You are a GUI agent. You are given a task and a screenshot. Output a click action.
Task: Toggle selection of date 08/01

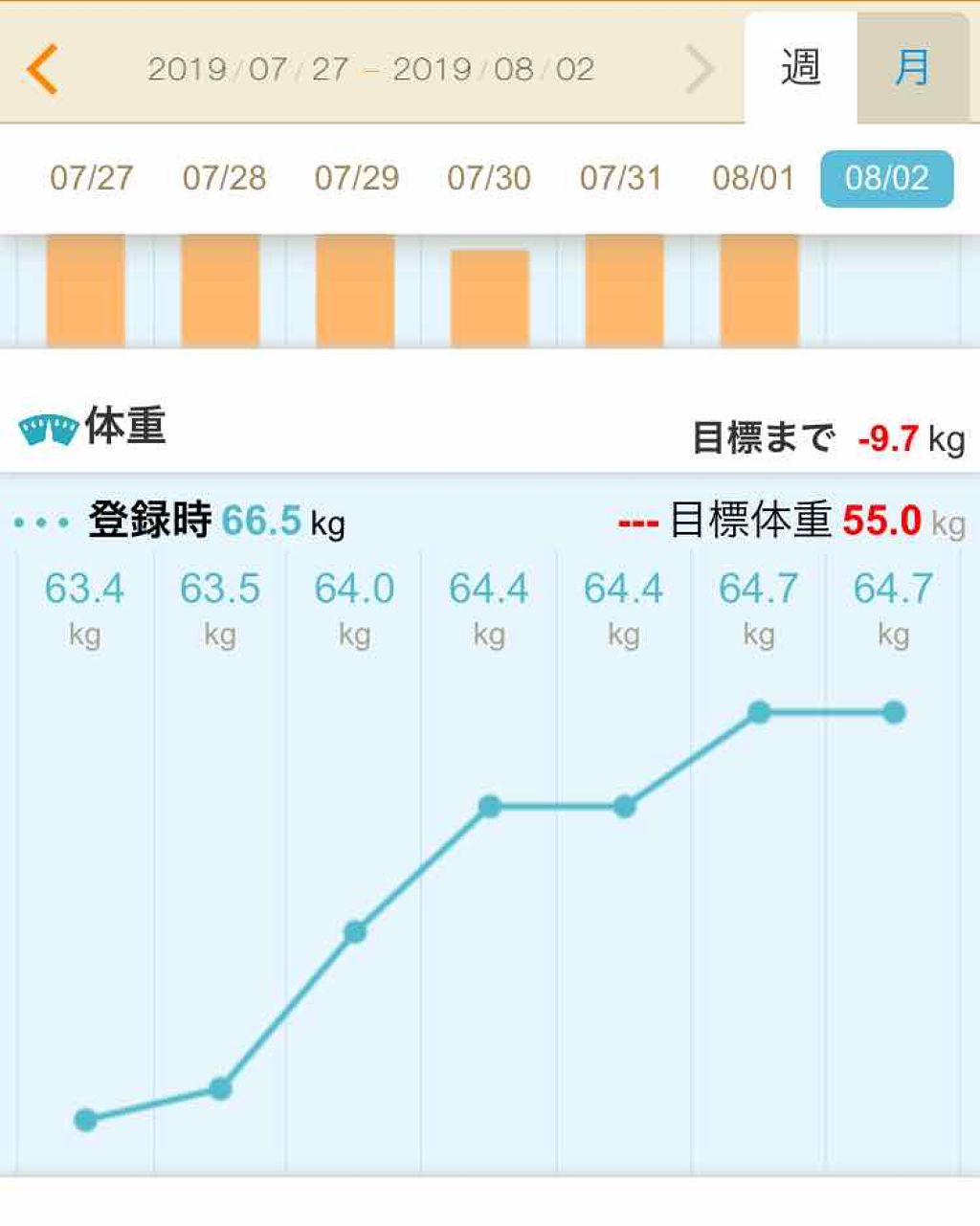click(755, 177)
